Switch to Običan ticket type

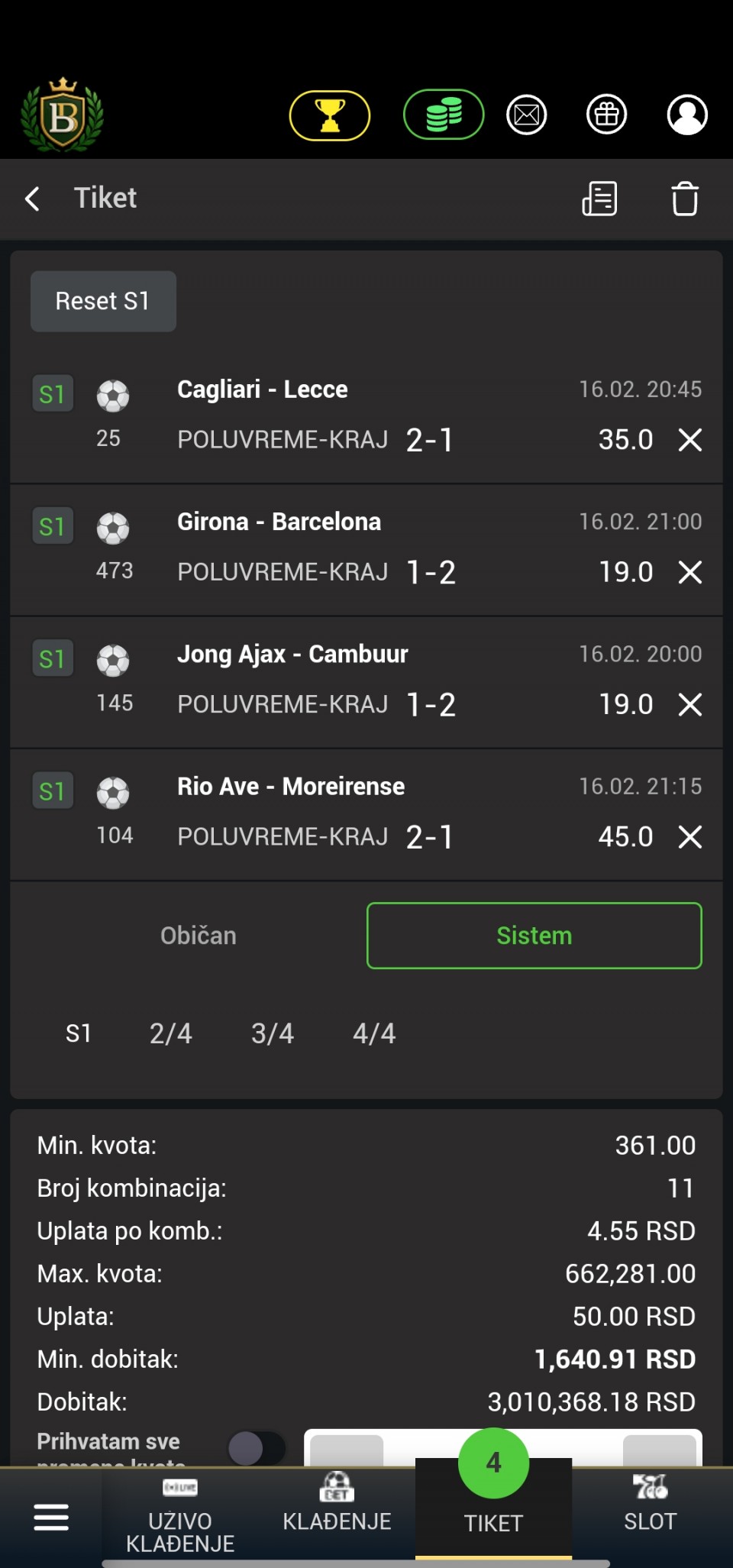point(199,936)
